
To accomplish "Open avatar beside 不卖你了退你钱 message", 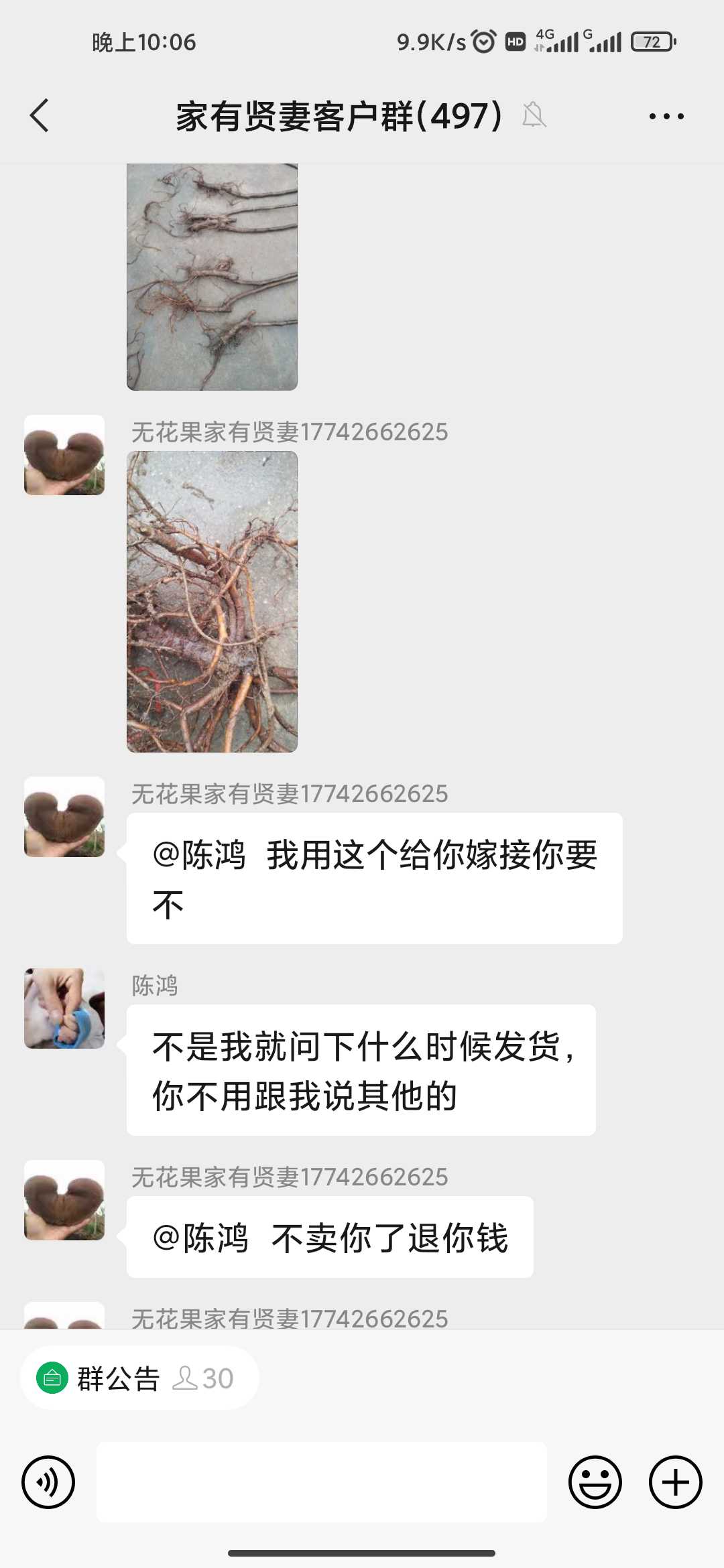I will (x=64, y=1200).
